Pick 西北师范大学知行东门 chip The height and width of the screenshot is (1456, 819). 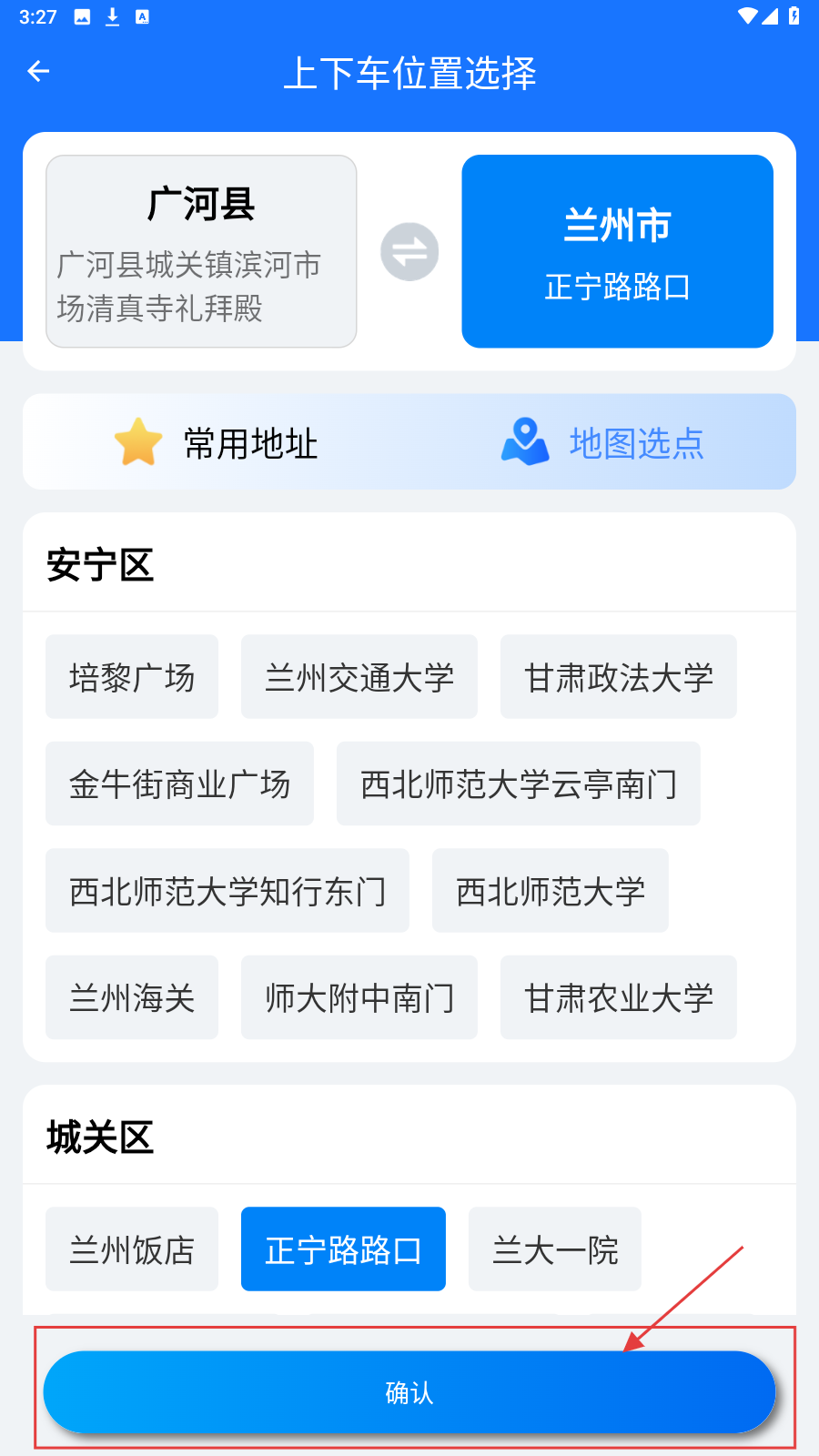[227, 891]
